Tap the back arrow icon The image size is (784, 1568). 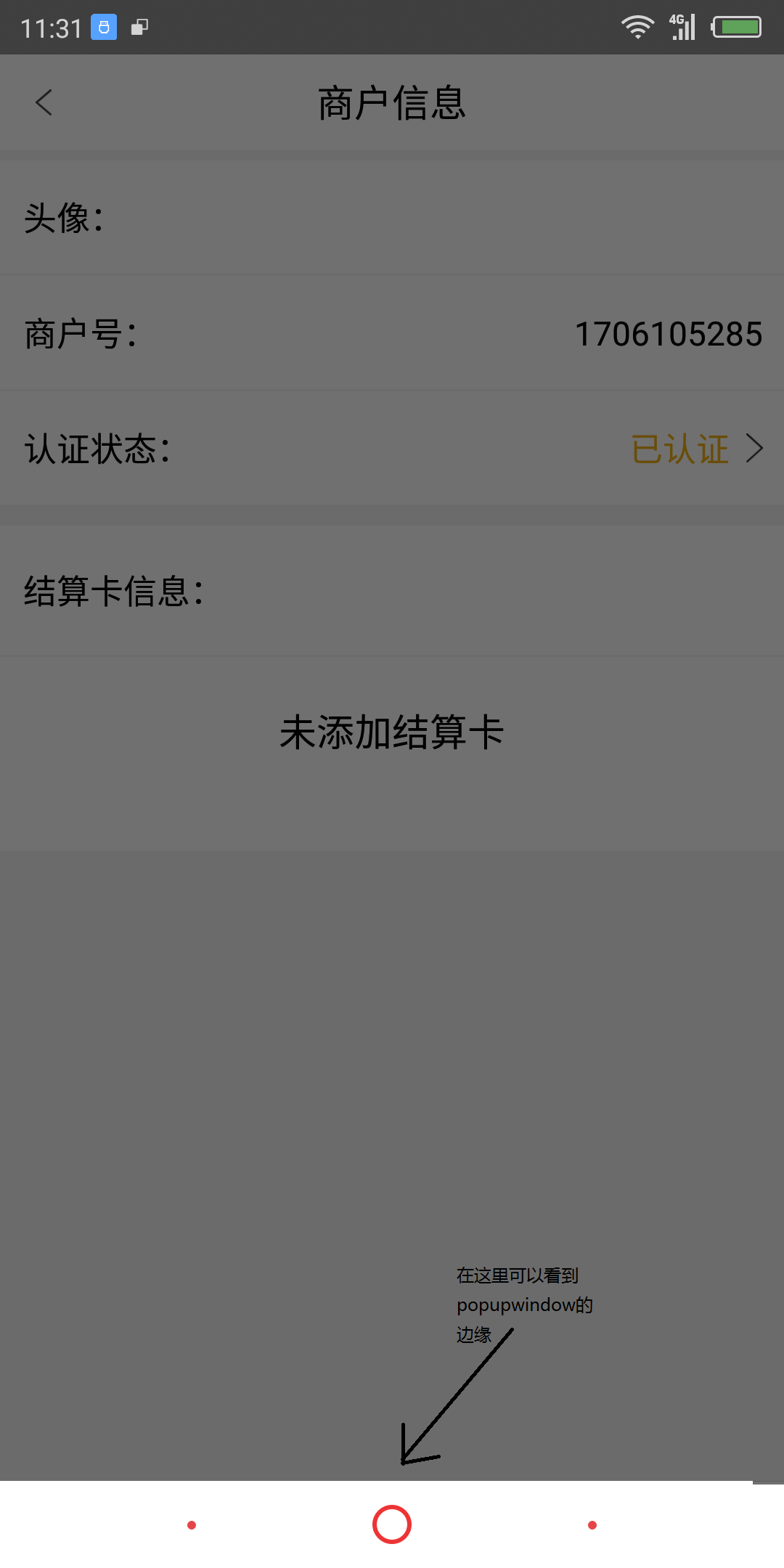pos(44,102)
